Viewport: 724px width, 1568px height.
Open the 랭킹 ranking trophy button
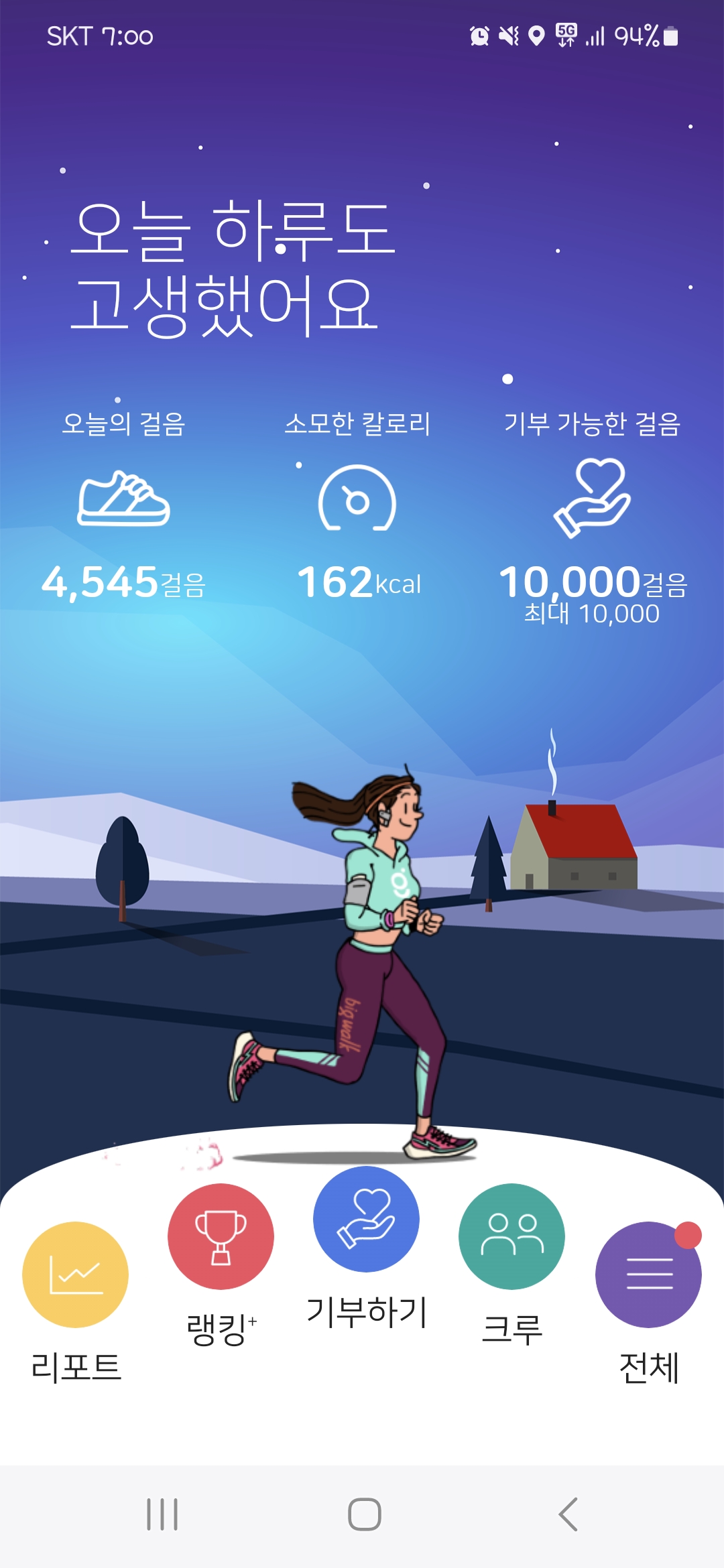coord(221,1236)
